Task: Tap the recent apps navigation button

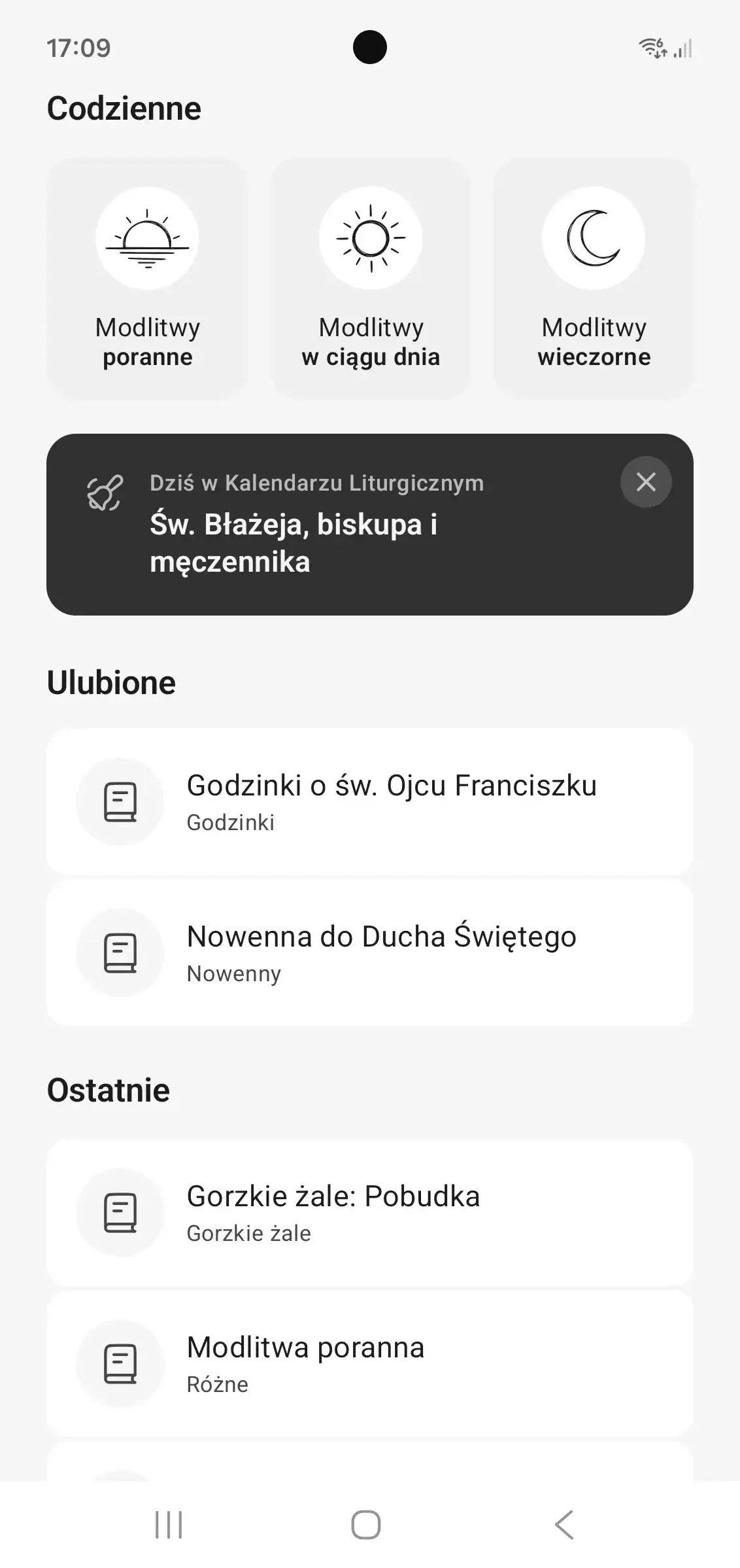Action: click(169, 1525)
